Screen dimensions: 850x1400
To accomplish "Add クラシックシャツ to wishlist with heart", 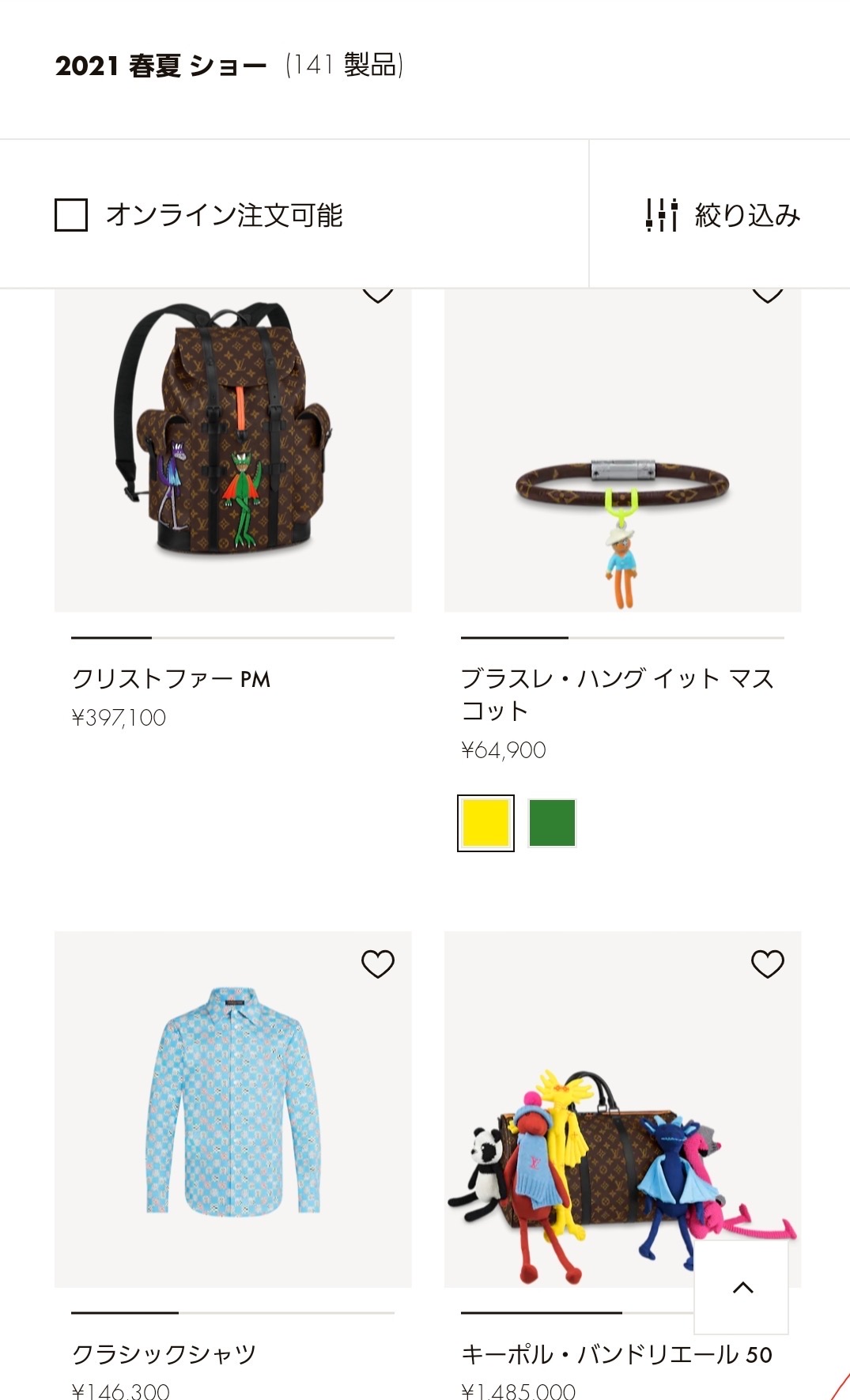I will click(378, 964).
